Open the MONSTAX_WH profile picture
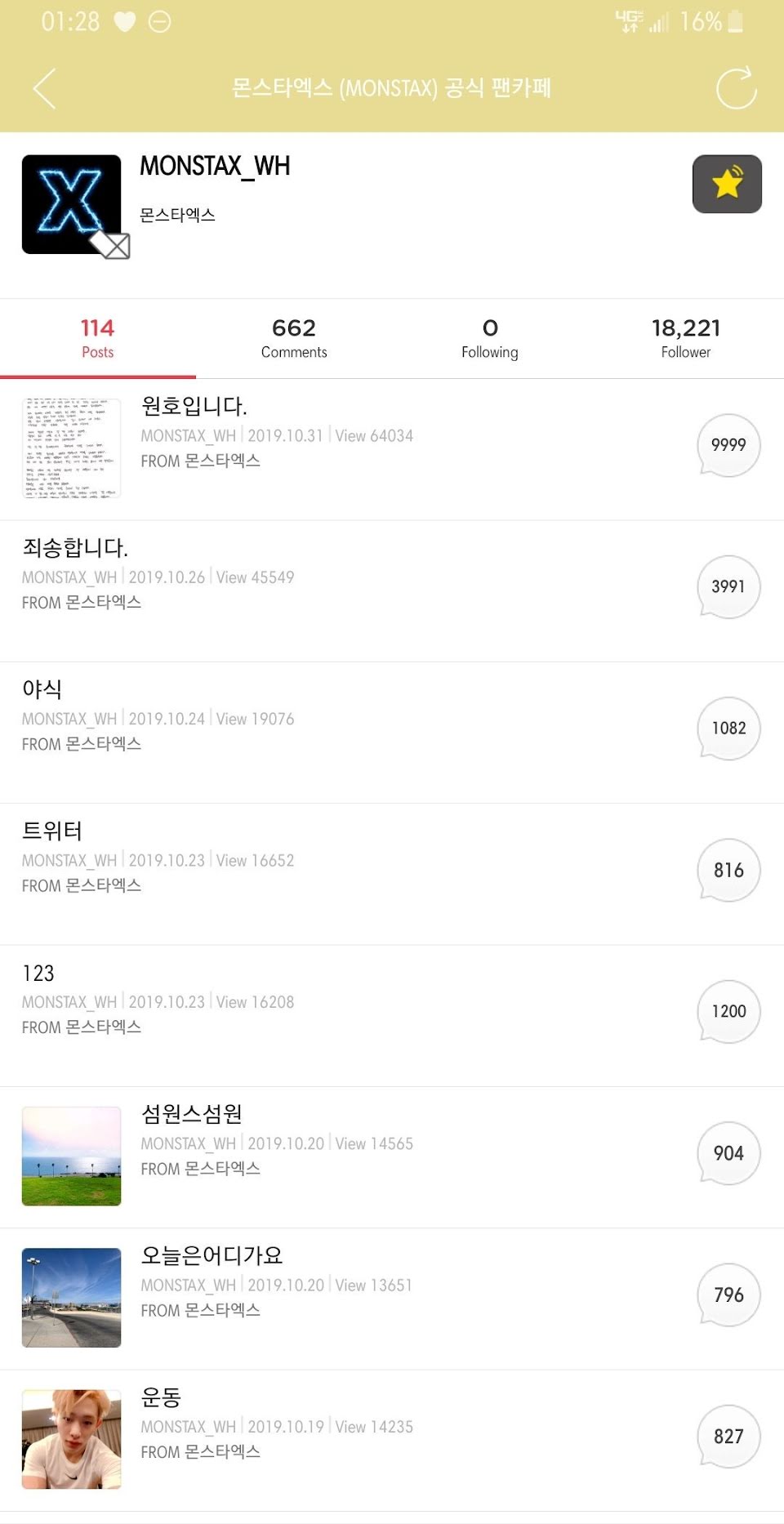Screen dimensions: 784x1524 [x=72, y=205]
